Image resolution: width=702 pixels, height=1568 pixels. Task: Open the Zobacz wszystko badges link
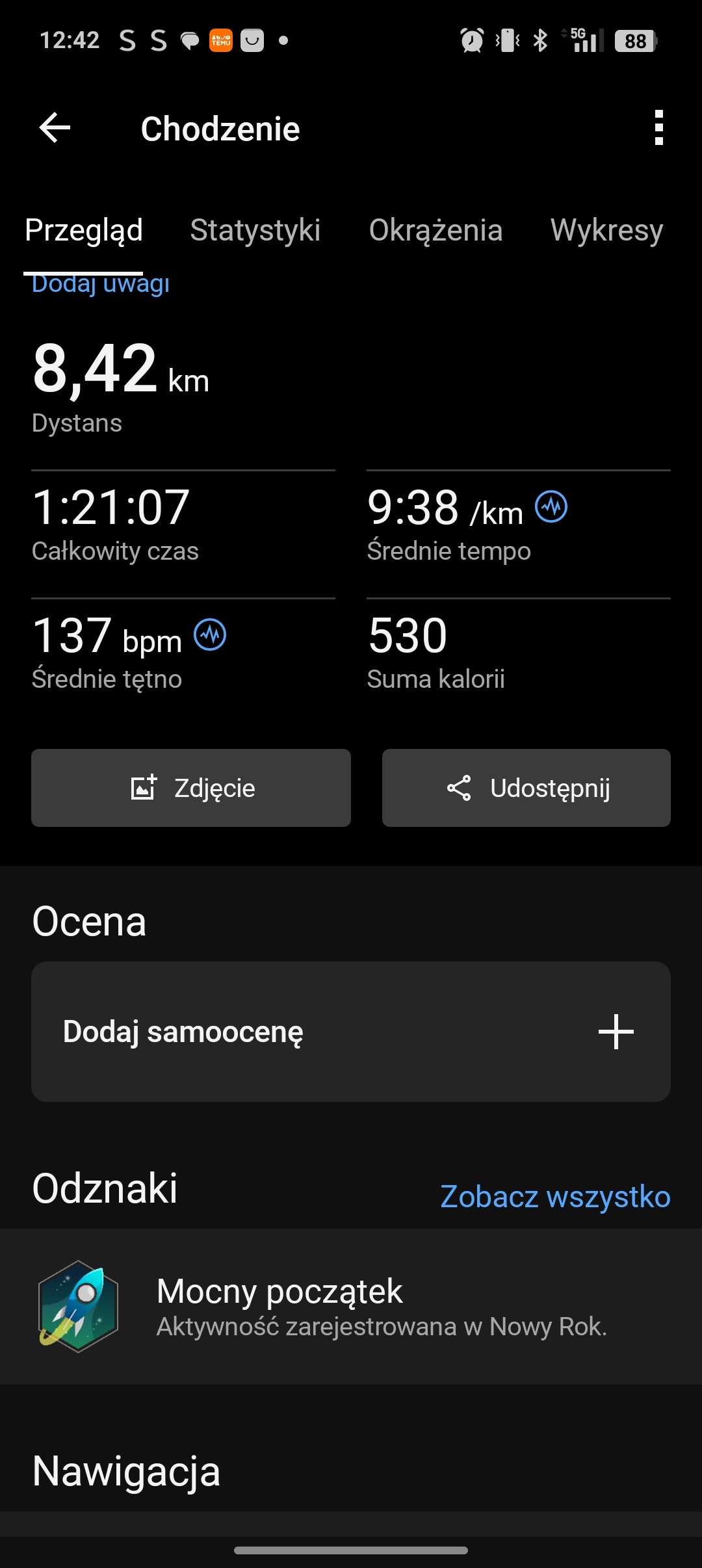tap(555, 1197)
